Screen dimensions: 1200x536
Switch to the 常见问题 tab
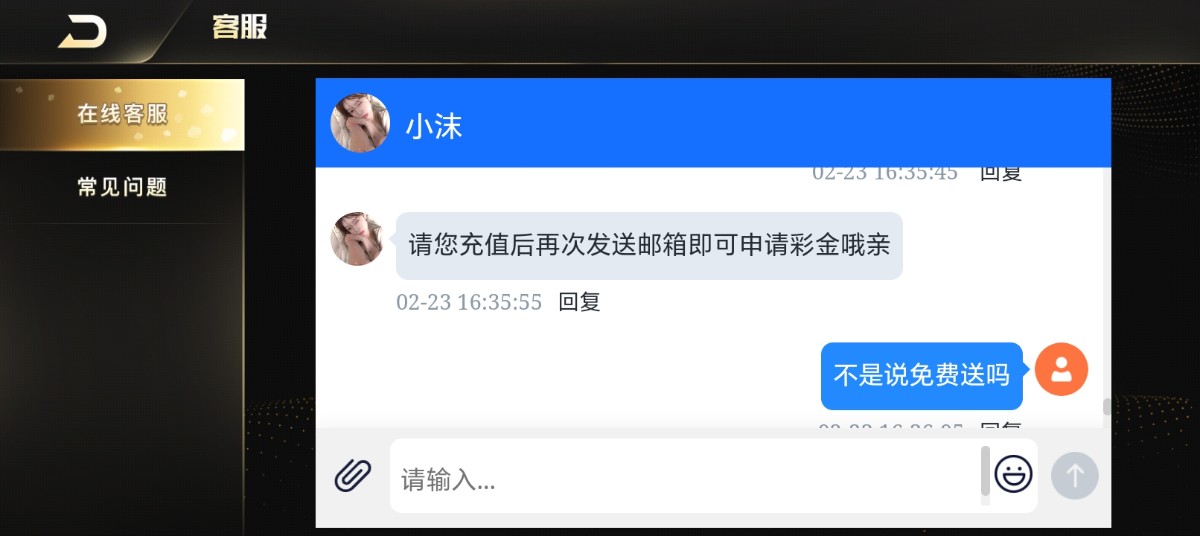(122, 187)
